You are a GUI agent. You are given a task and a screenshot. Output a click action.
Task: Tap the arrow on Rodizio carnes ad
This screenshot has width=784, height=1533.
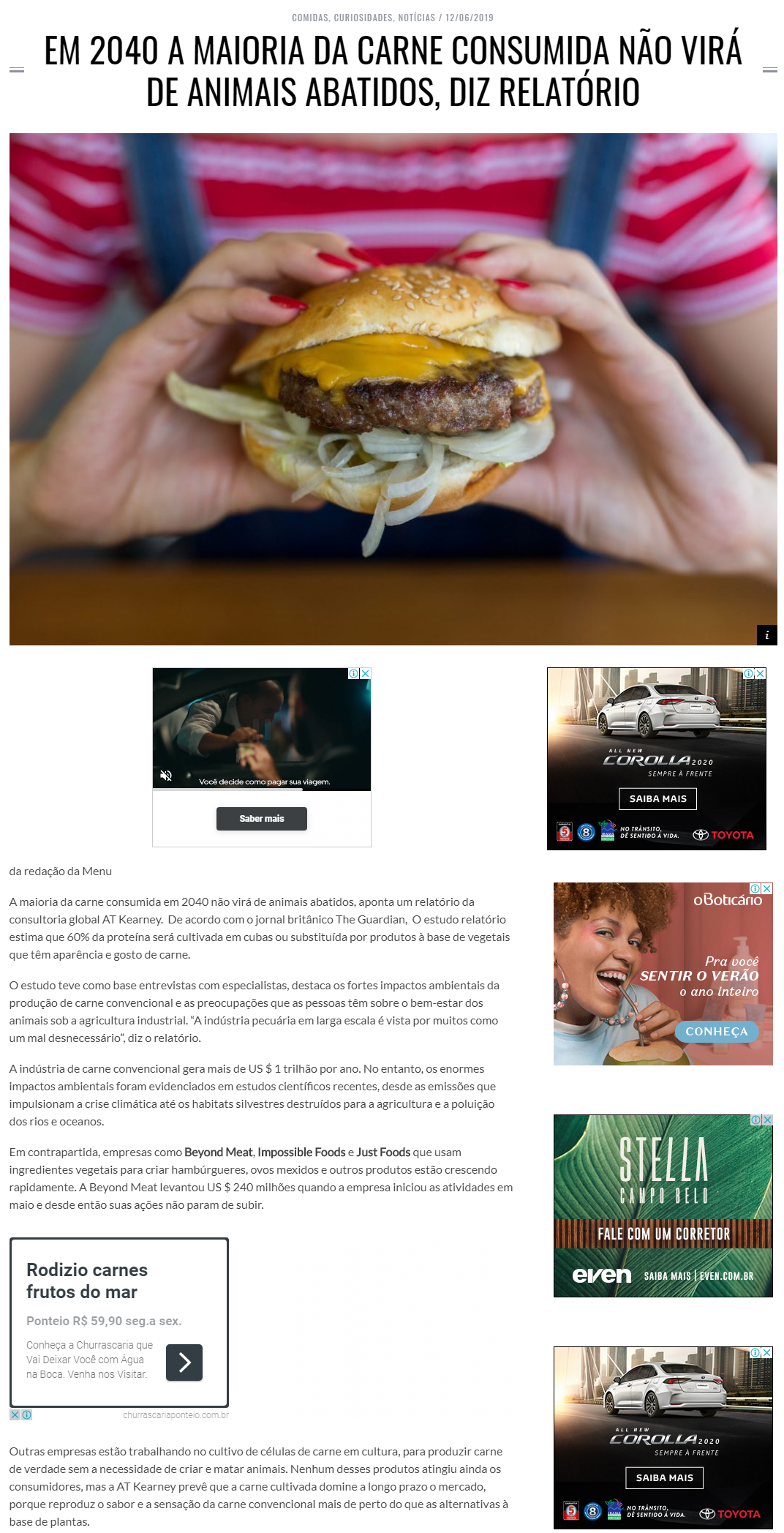(184, 1363)
